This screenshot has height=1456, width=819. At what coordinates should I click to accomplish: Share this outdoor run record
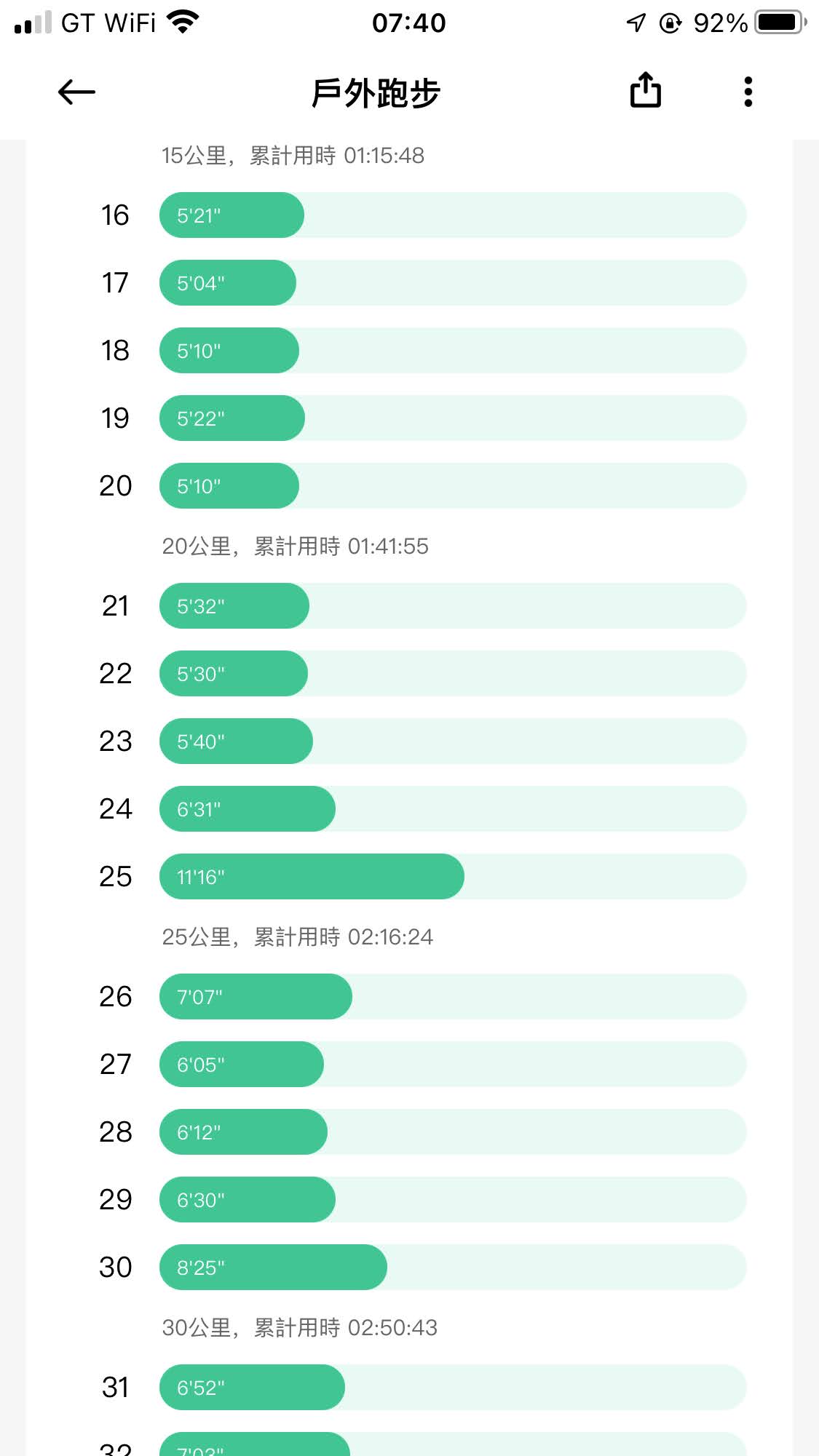(x=645, y=90)
